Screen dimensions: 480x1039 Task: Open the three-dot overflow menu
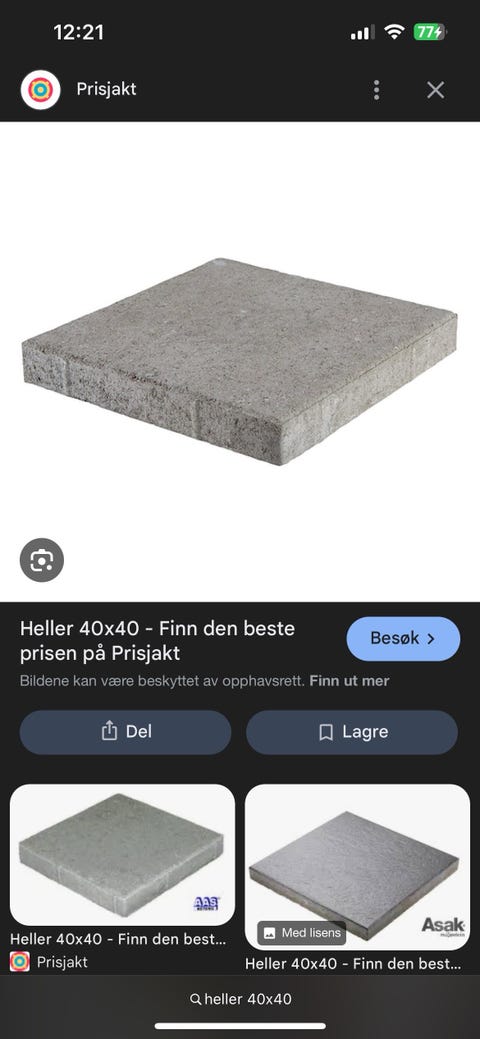coord(376,89)
